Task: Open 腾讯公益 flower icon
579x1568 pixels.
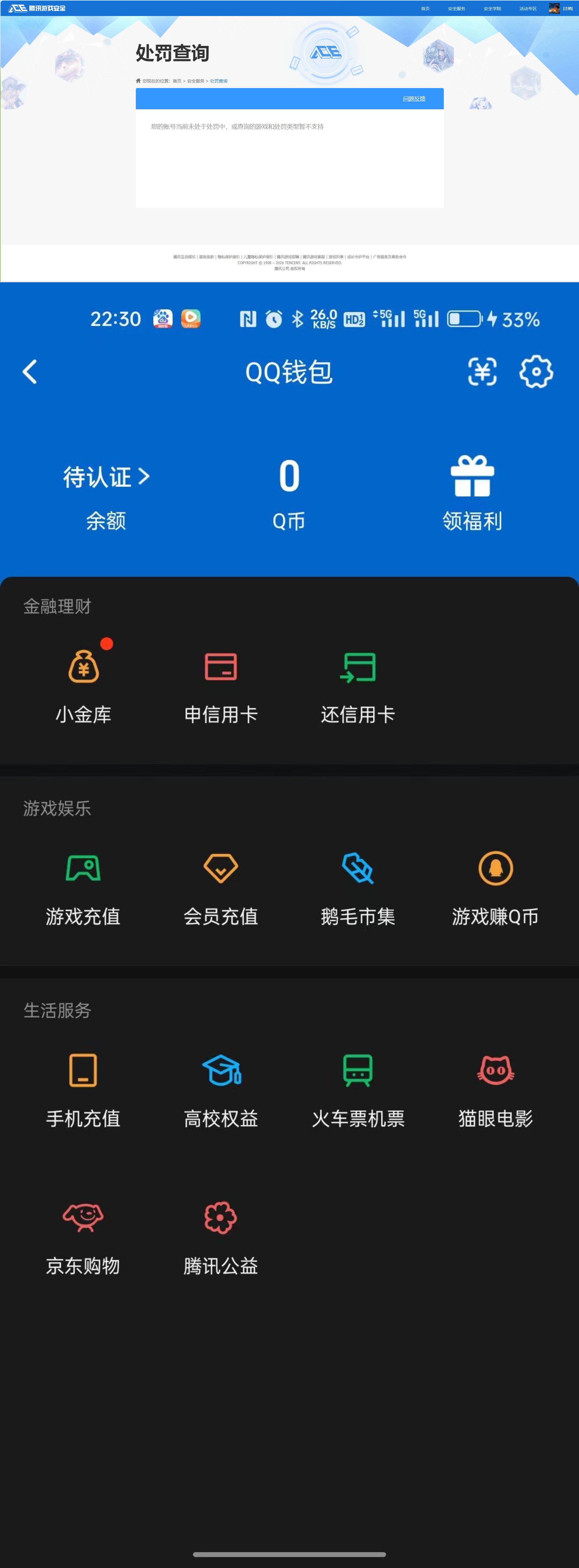Action: coord(221,1218)
